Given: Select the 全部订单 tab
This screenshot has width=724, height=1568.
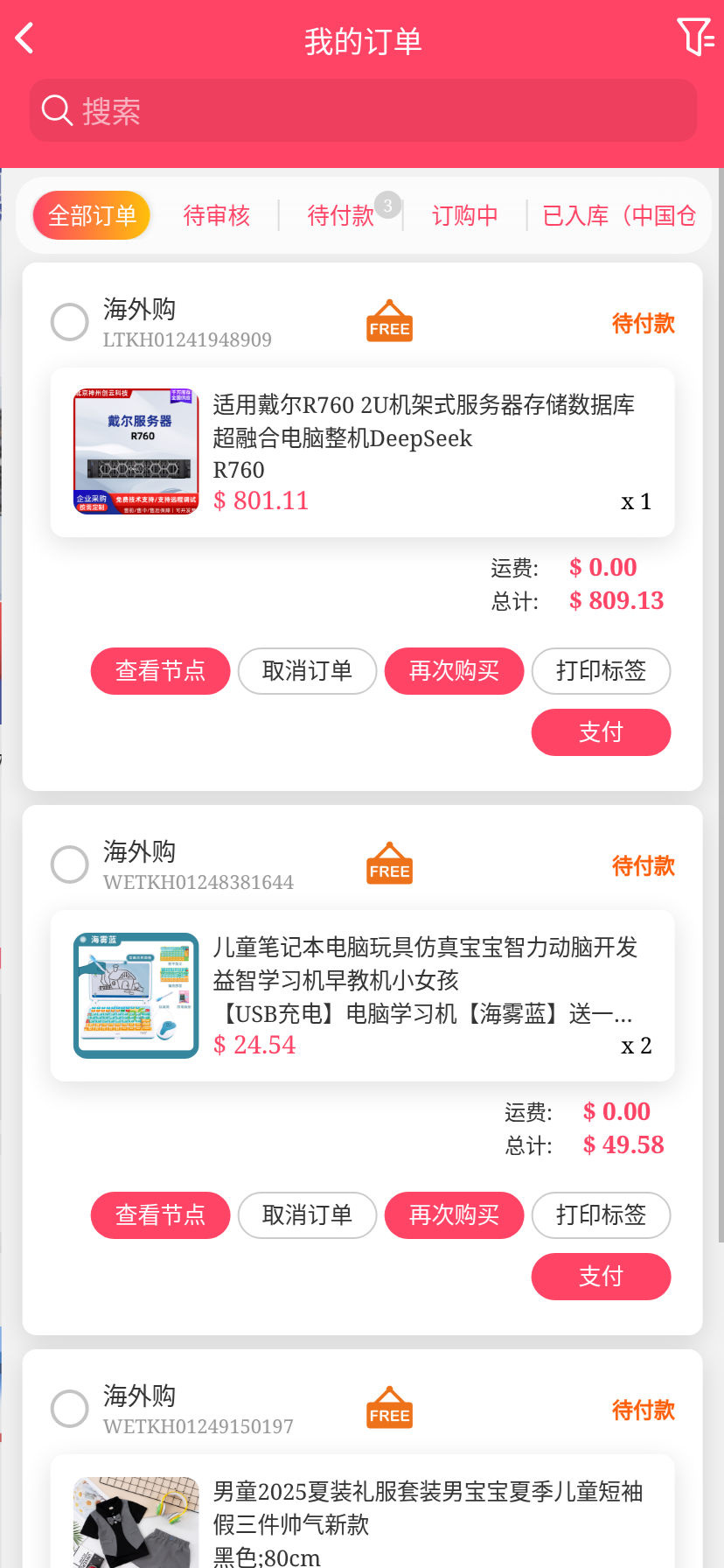Looking at the screenshot, I should click(92, 215).
